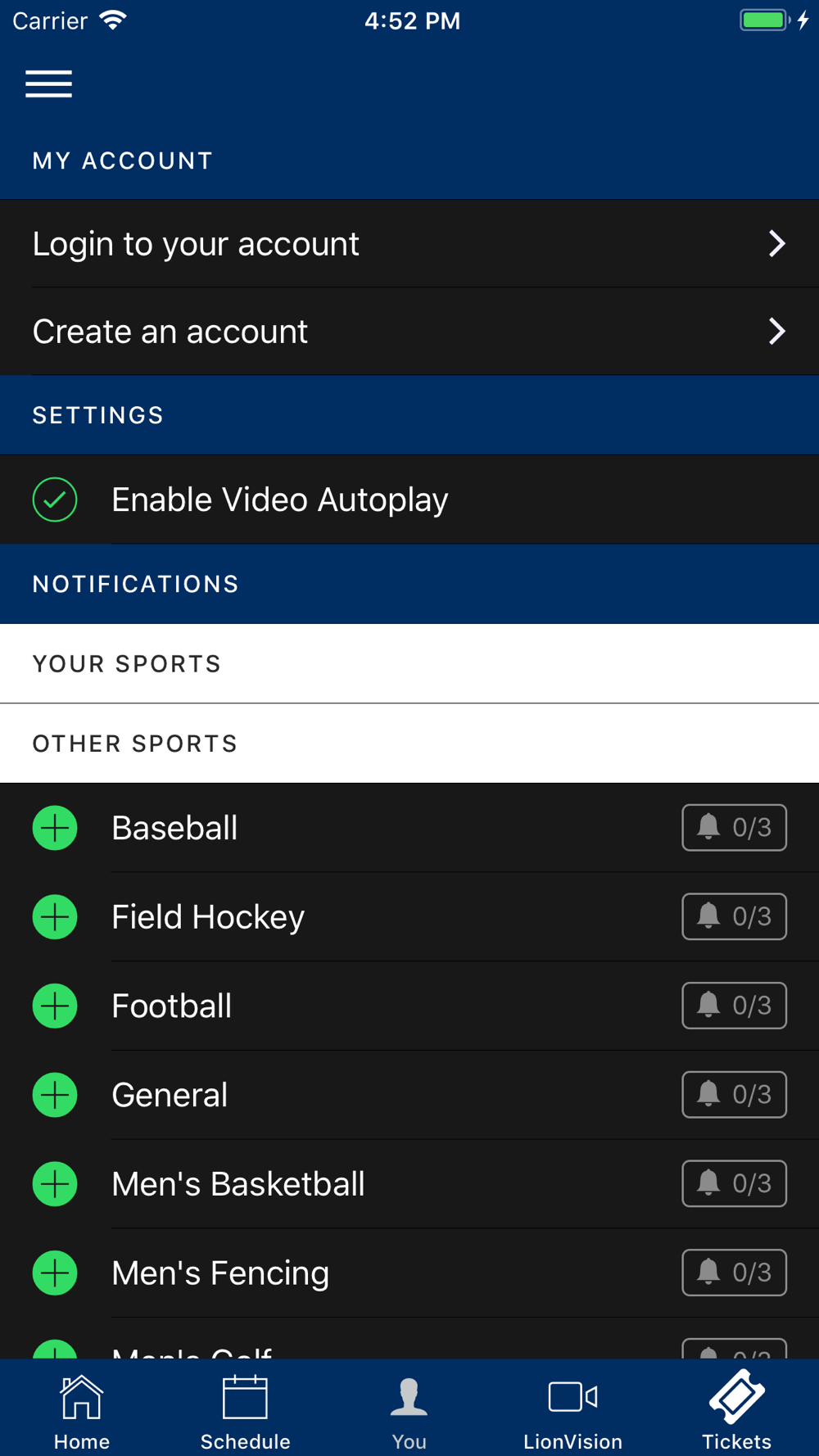The image size is (819, 1456).
Task: Open Field Hockey notification bell
Action: point(734,916)
